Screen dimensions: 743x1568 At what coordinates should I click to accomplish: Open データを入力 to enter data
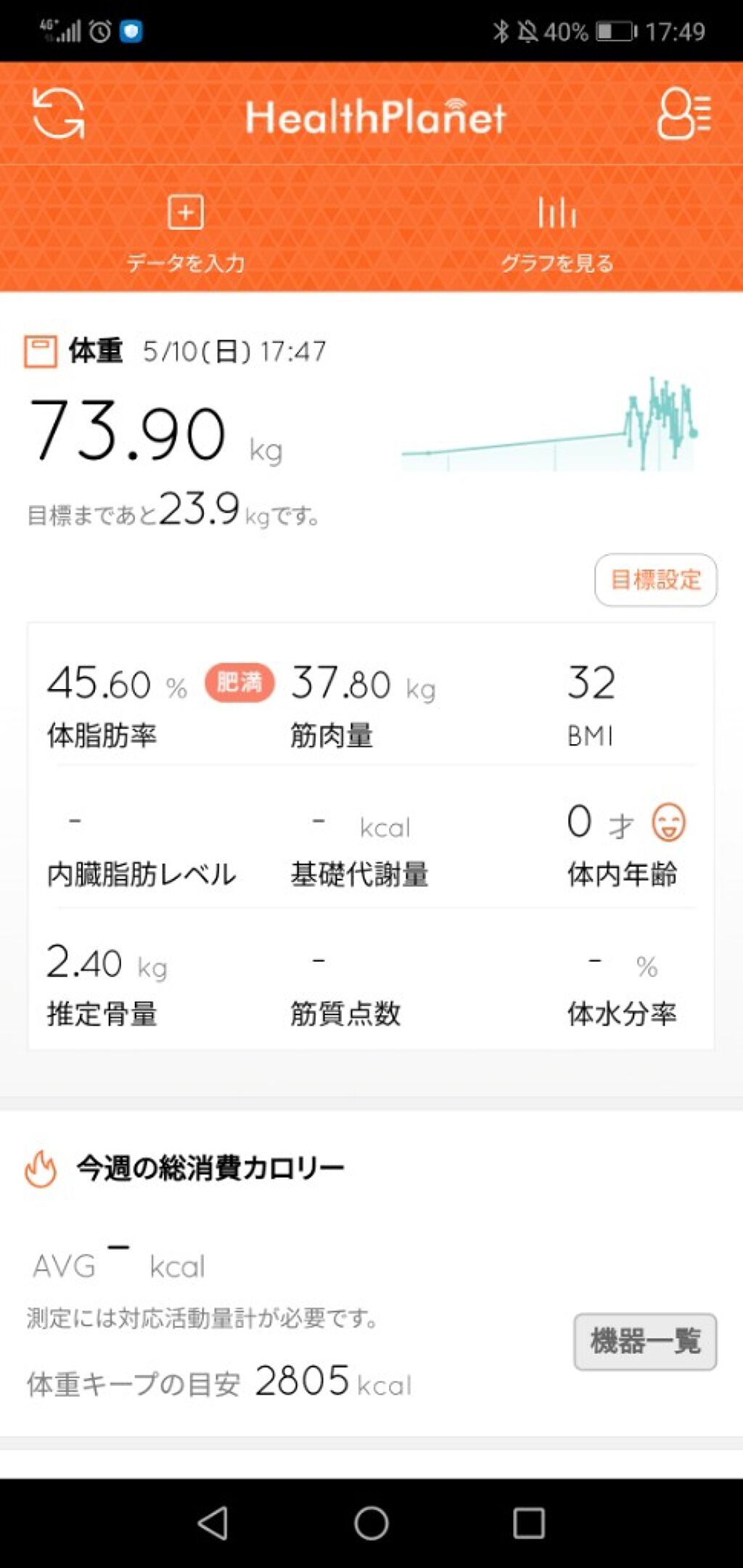pos(186,232)
